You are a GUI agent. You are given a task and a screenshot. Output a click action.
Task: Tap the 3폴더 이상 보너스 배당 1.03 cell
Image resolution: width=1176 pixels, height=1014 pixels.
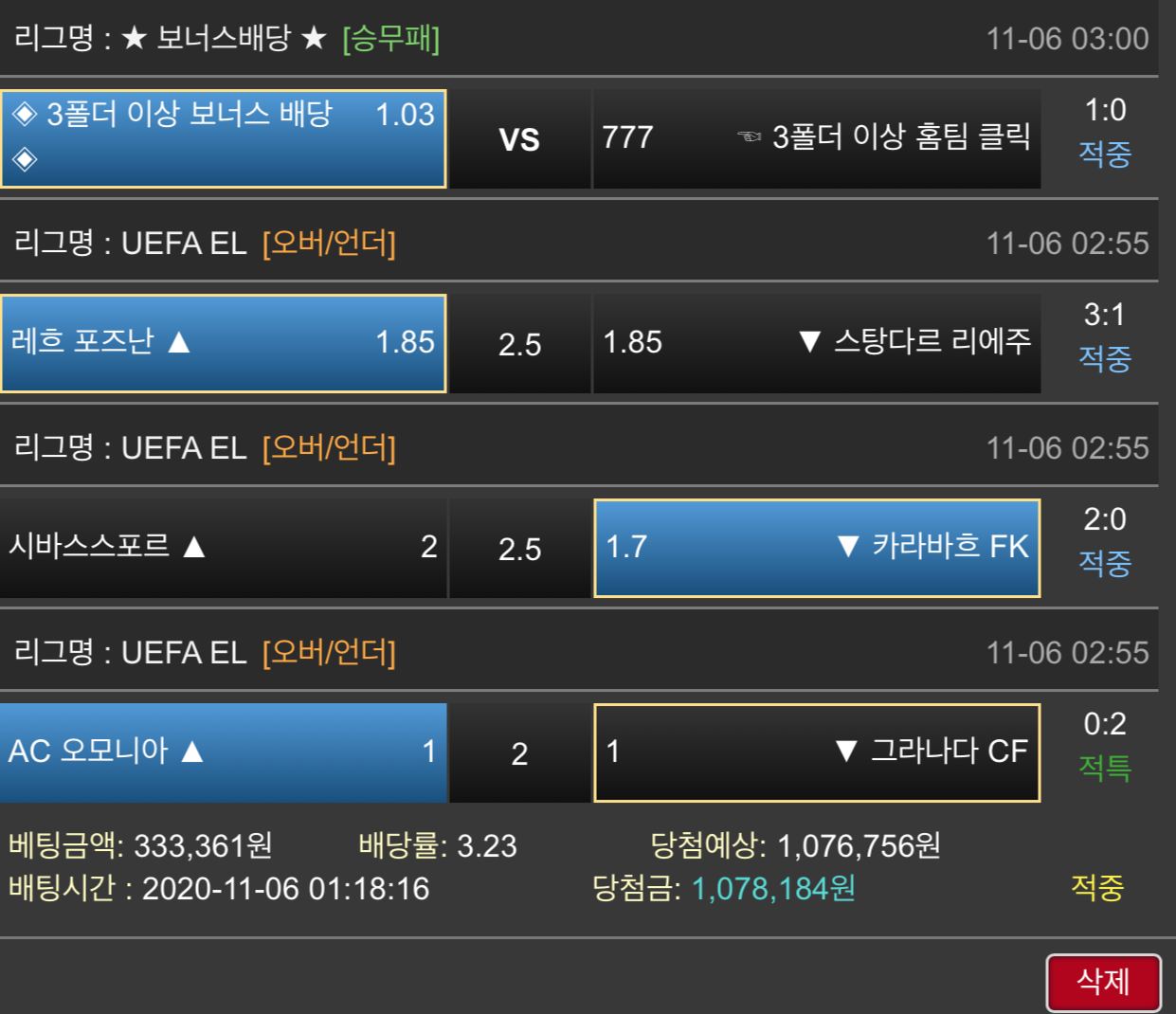tap(223, 138)
